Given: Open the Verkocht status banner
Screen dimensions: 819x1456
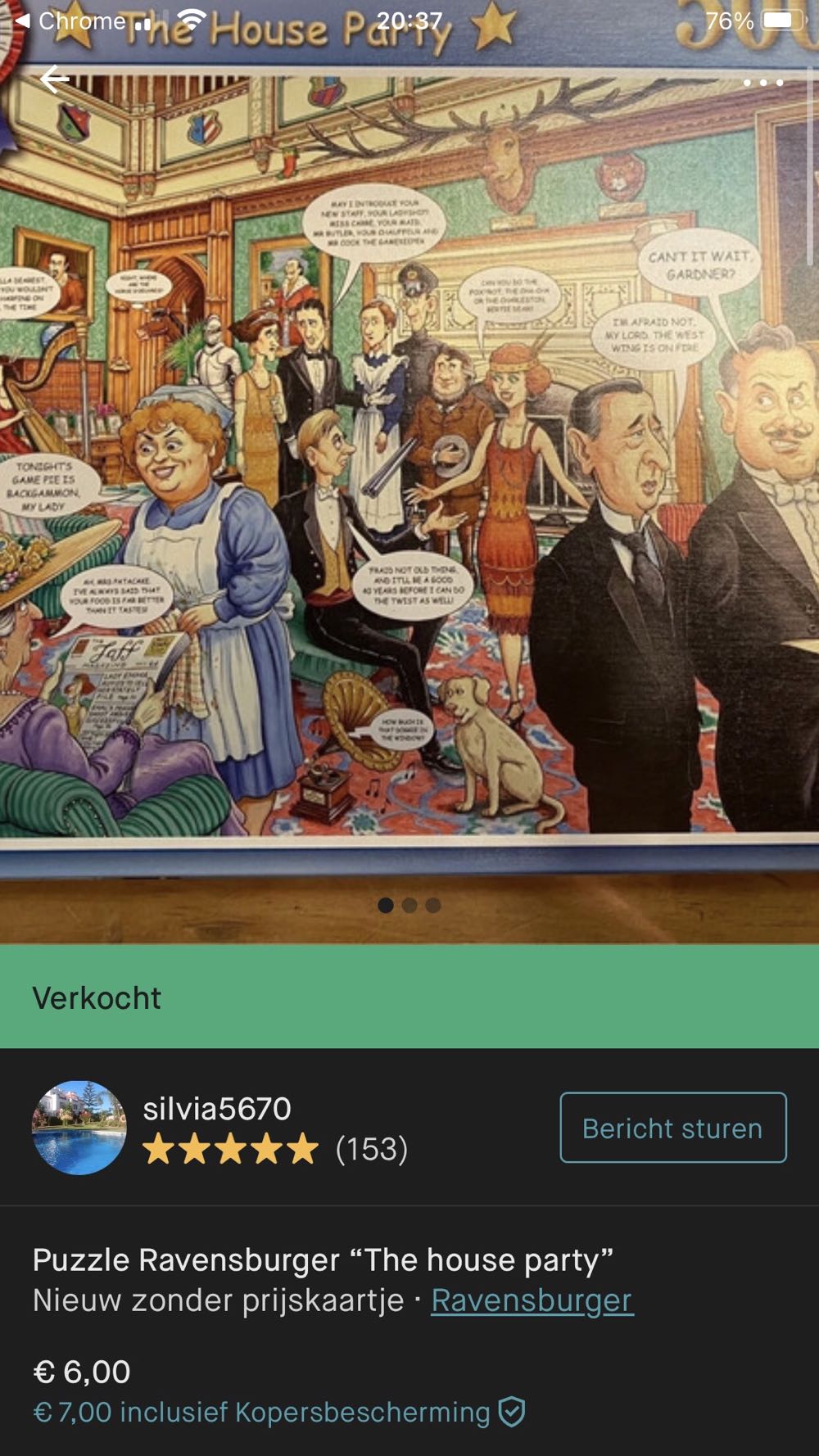Looking at the screenshot, I should click(98, 998).
